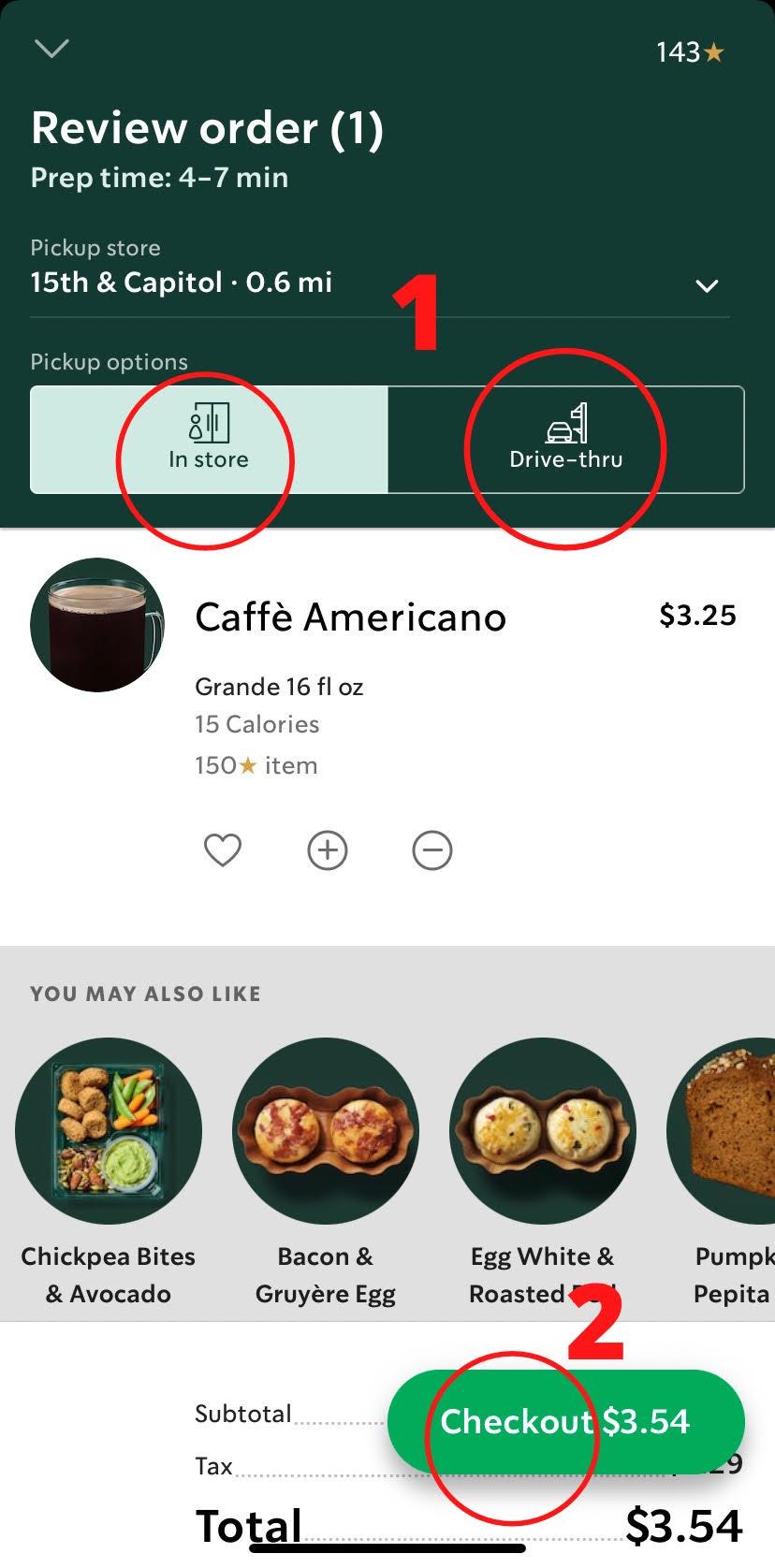Increase Caffè Americano quantity

pos(328,850)
